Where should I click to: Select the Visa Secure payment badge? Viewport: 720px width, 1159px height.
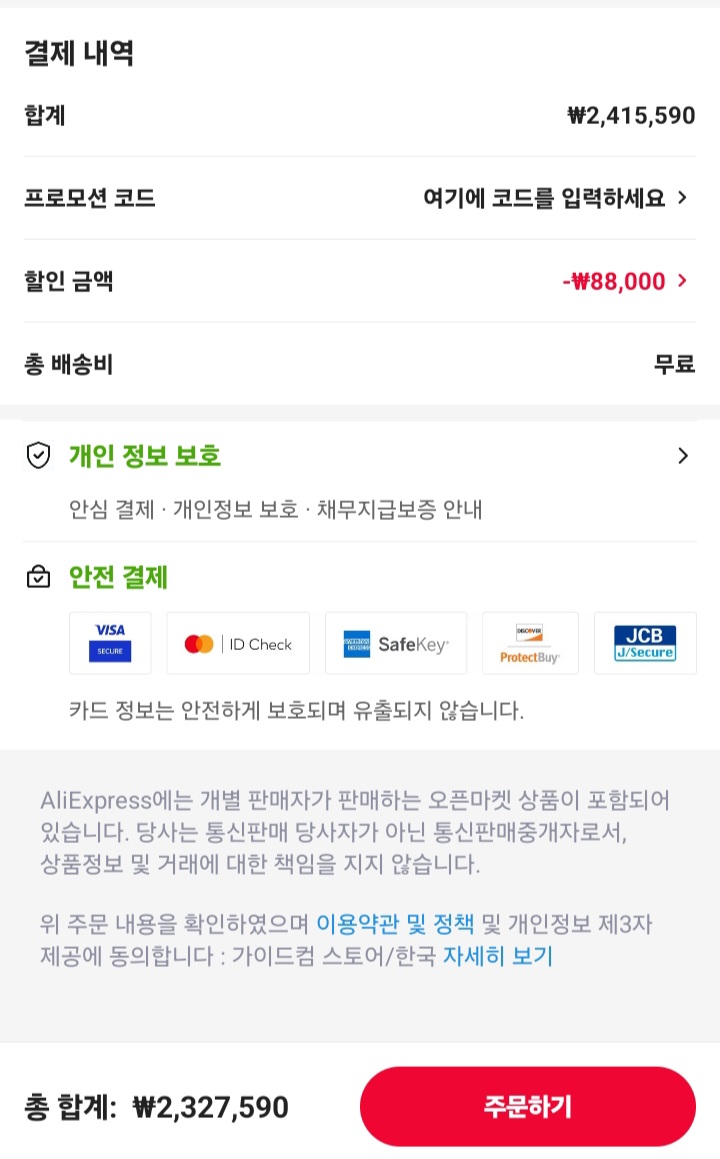[110, 643]
